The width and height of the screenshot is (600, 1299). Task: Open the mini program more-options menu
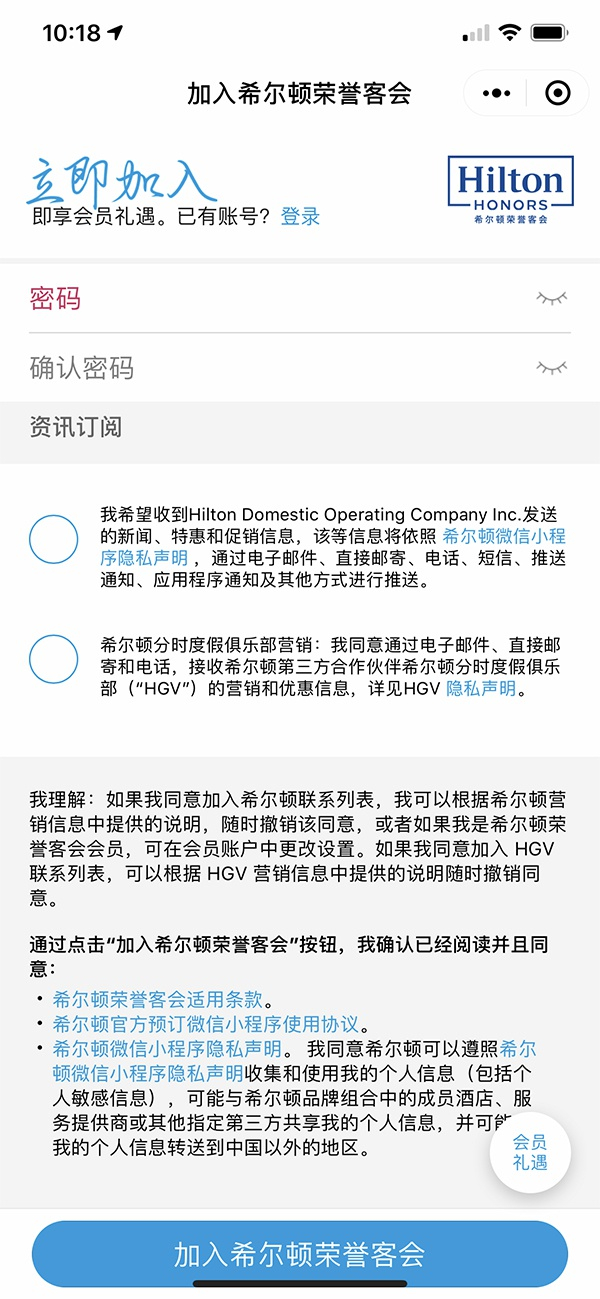496,94
